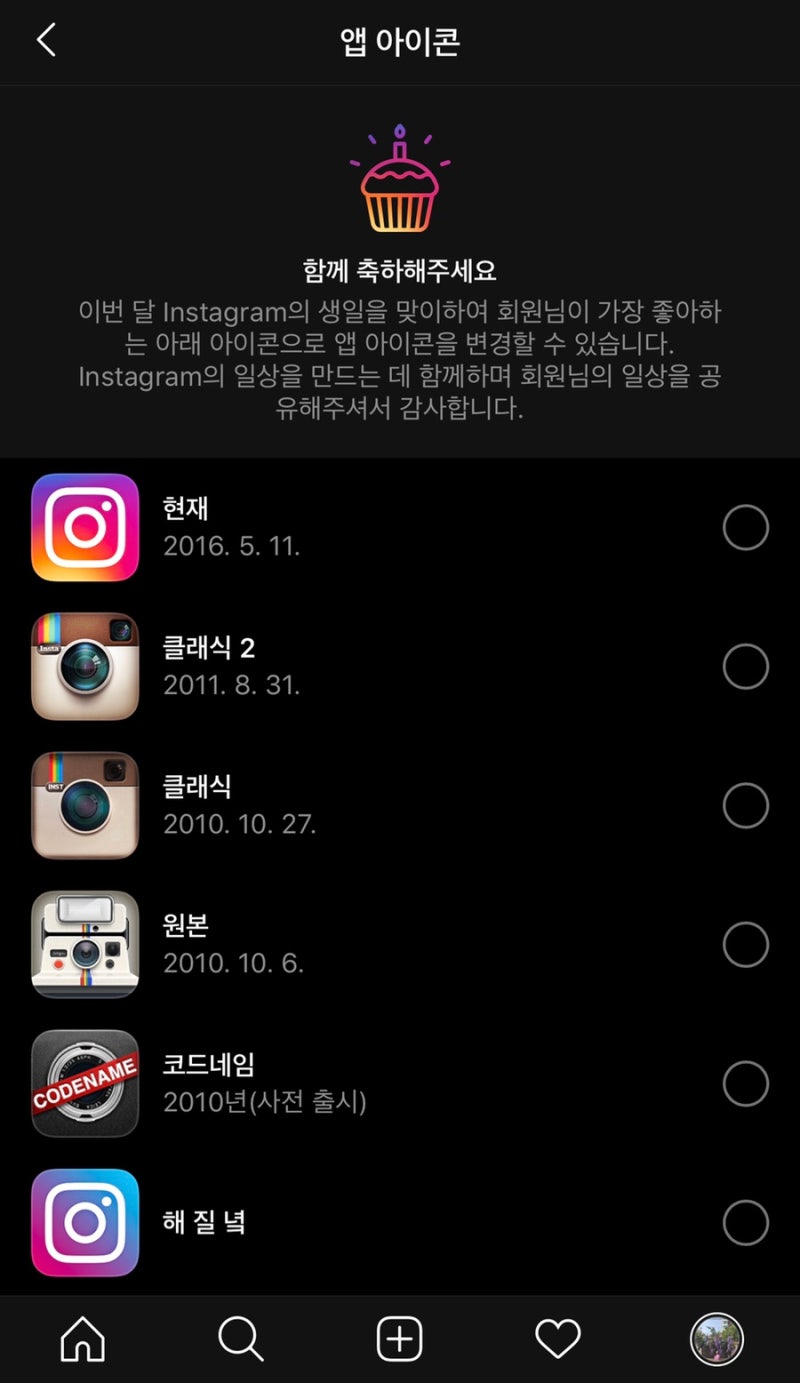Tap the profile picture icon
This screenshot has height=1383, width=800.
tap(718, 1337)
